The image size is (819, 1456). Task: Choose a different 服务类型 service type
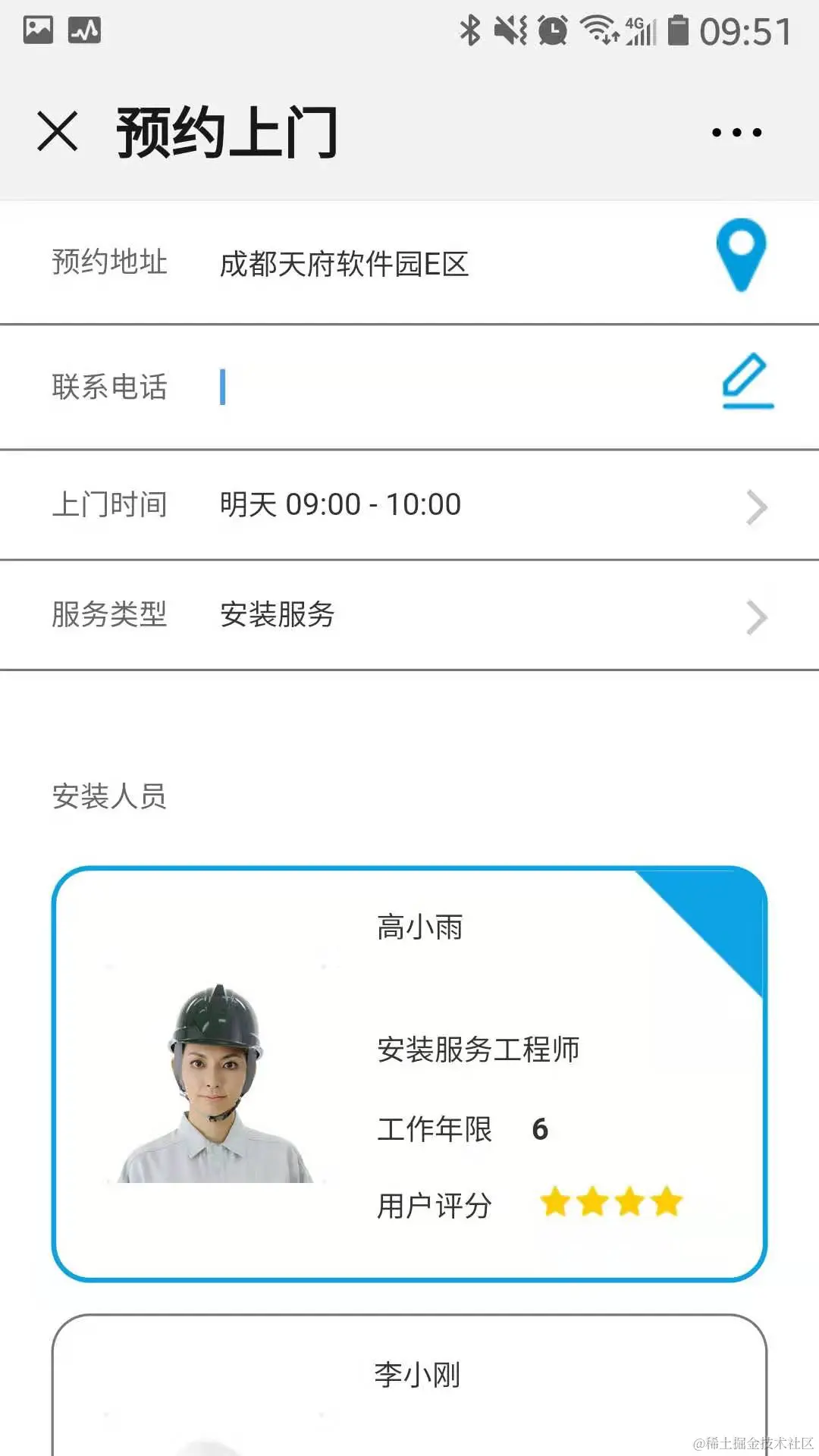point(409,615)
